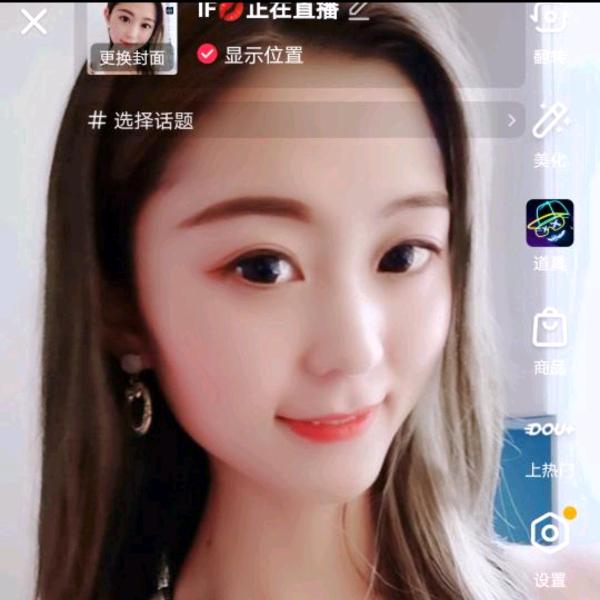Close the live stream setup screen
Screen dimensions: 600x600
[34, 22]
